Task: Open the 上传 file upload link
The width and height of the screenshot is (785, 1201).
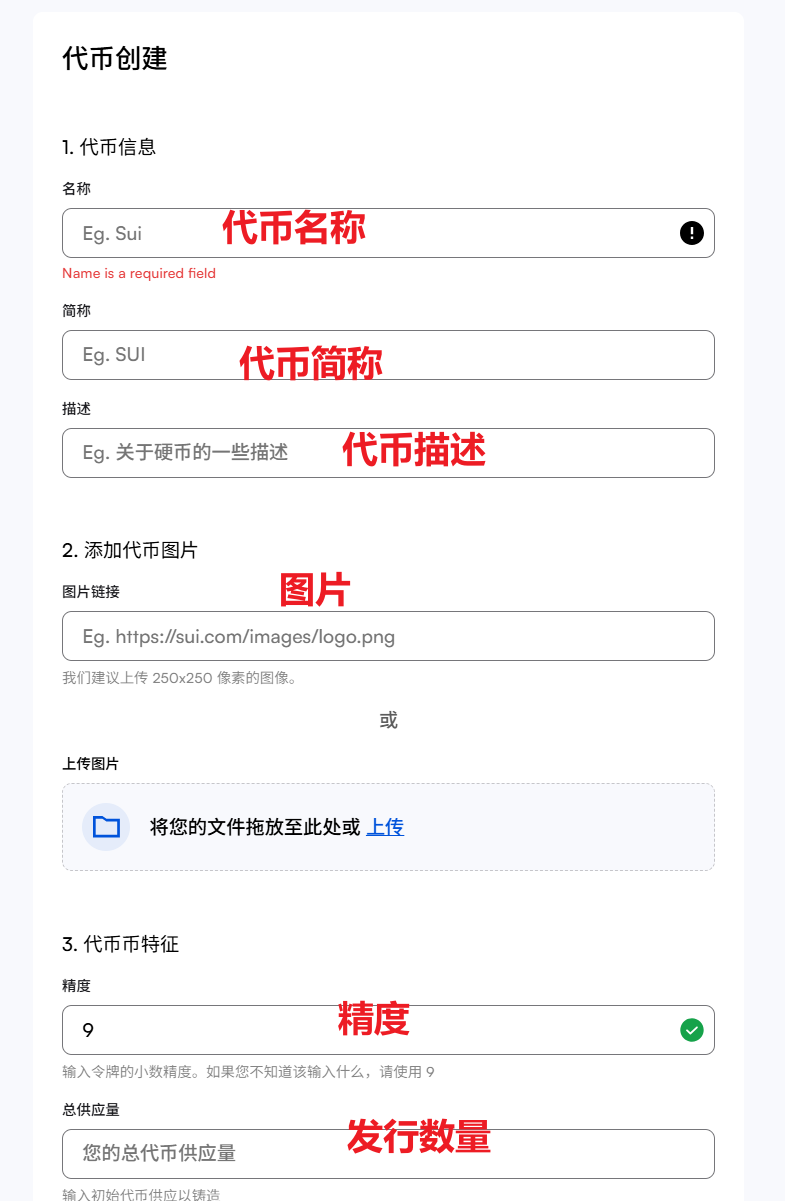Action: [385, 827]
